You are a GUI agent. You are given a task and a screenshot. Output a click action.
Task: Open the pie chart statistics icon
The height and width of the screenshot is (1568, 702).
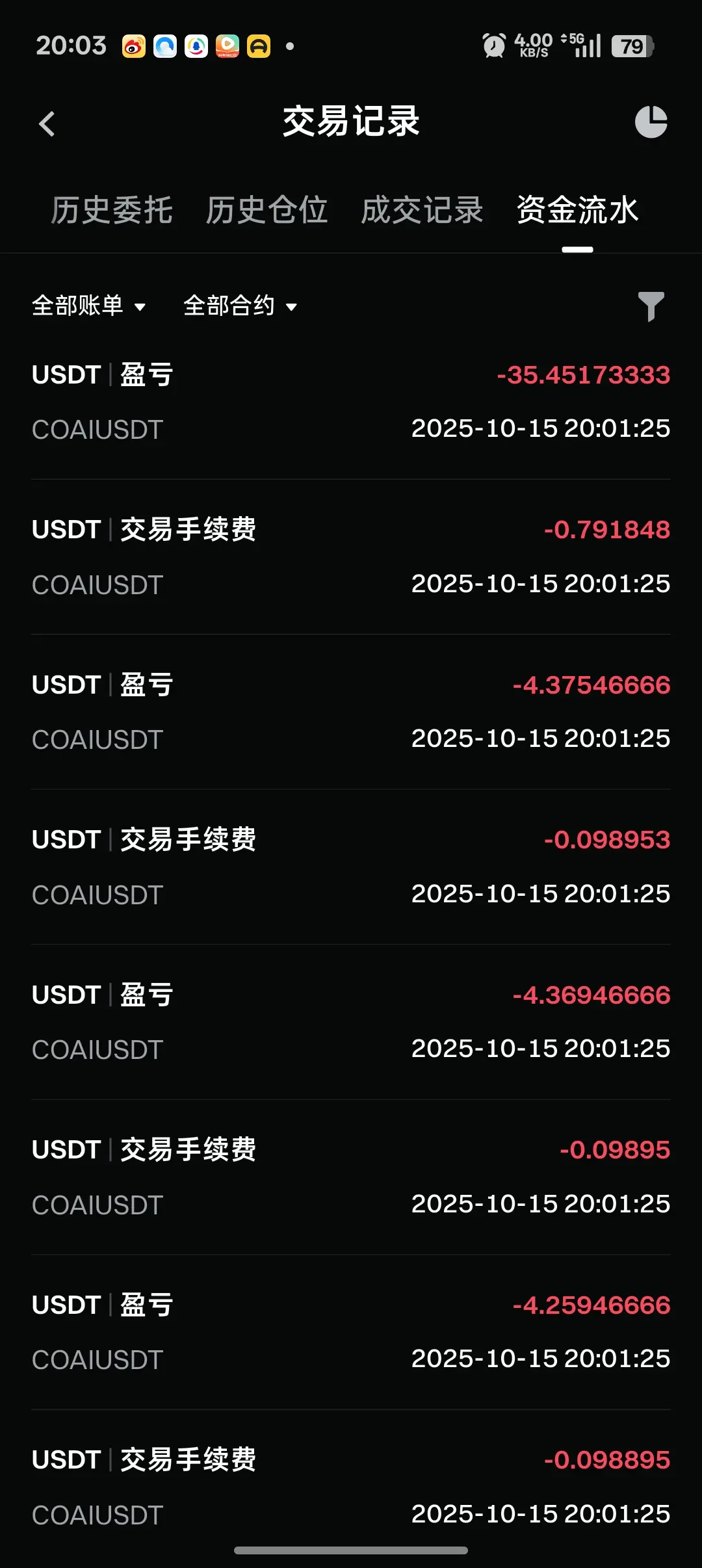pos(651,122)
